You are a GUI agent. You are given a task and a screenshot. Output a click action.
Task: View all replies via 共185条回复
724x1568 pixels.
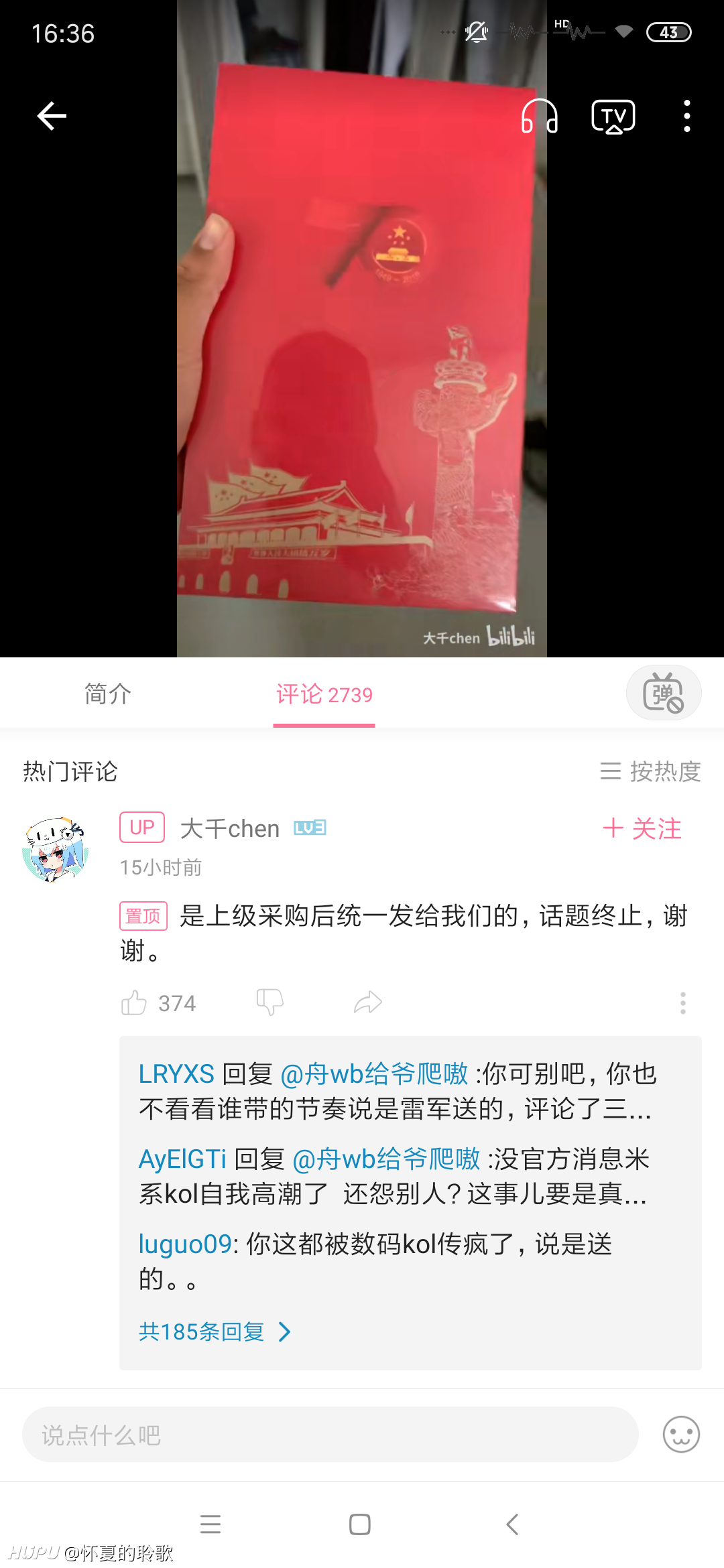(x=215, y=1331)
